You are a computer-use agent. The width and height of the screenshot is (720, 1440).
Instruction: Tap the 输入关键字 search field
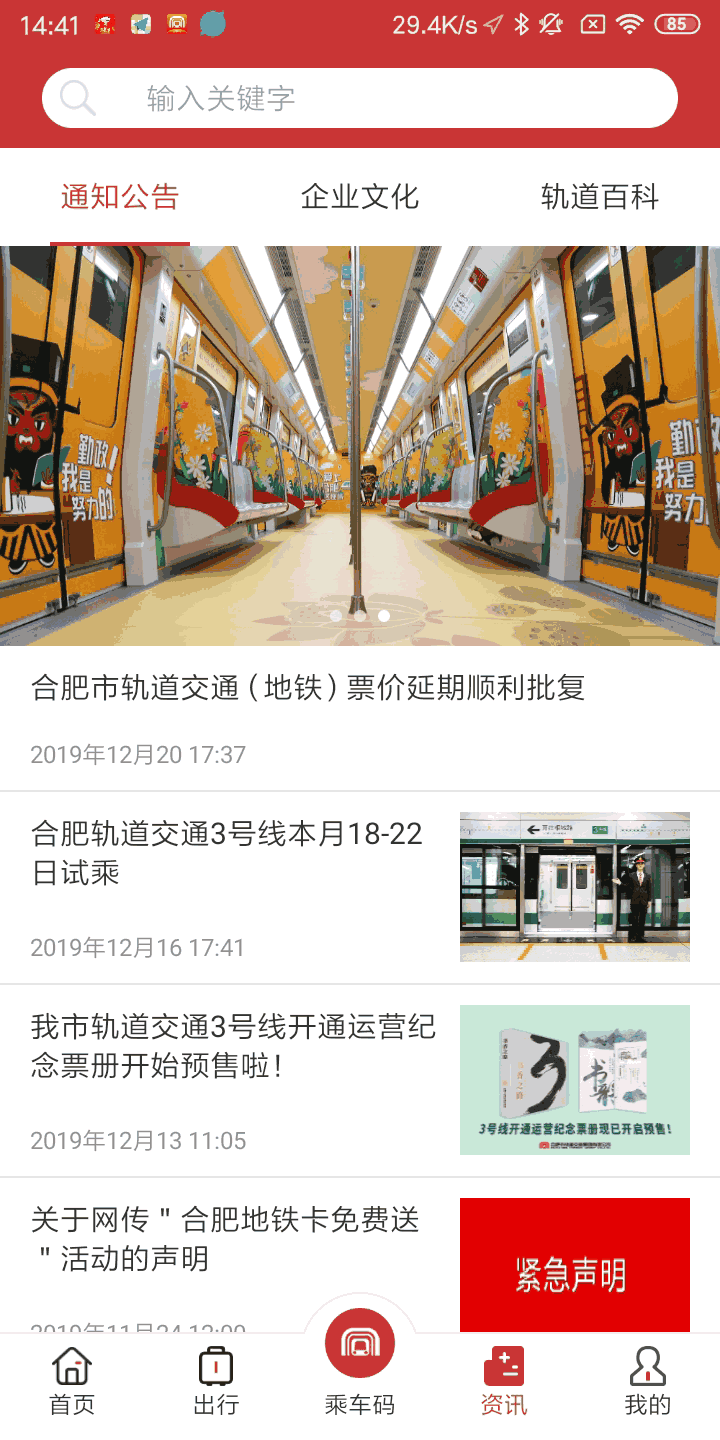pyautogui.click(x=360, y=98)
